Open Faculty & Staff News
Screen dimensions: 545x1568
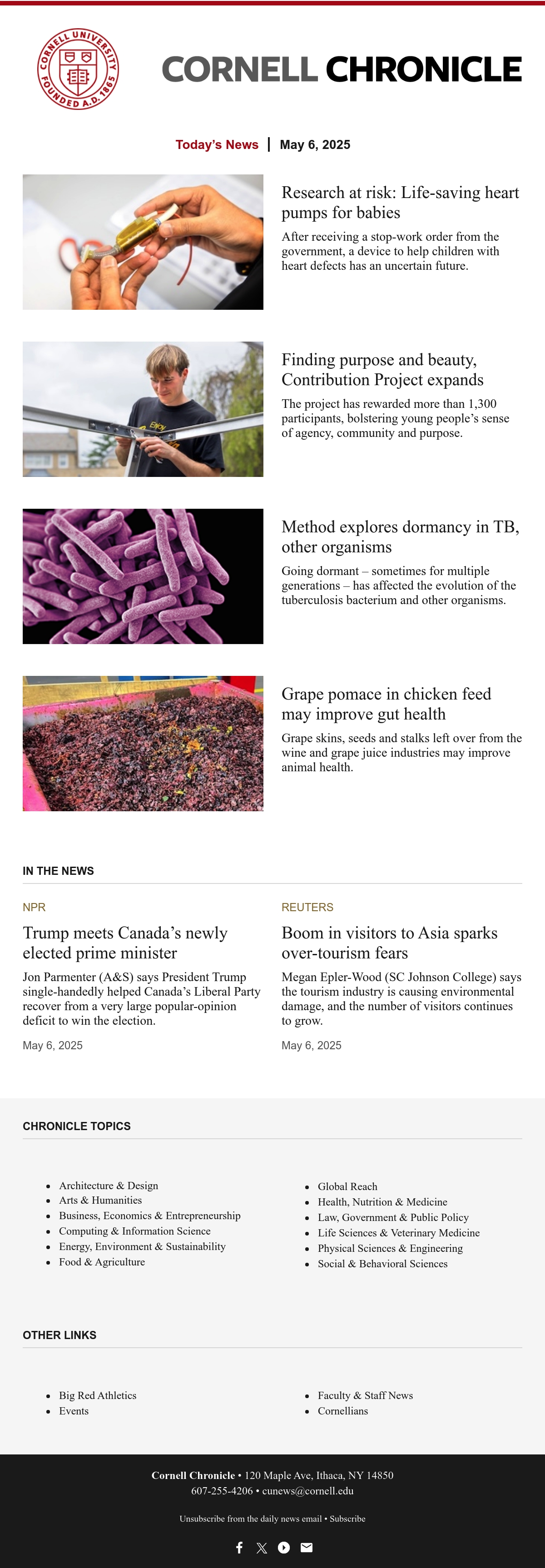(365, 1395)
